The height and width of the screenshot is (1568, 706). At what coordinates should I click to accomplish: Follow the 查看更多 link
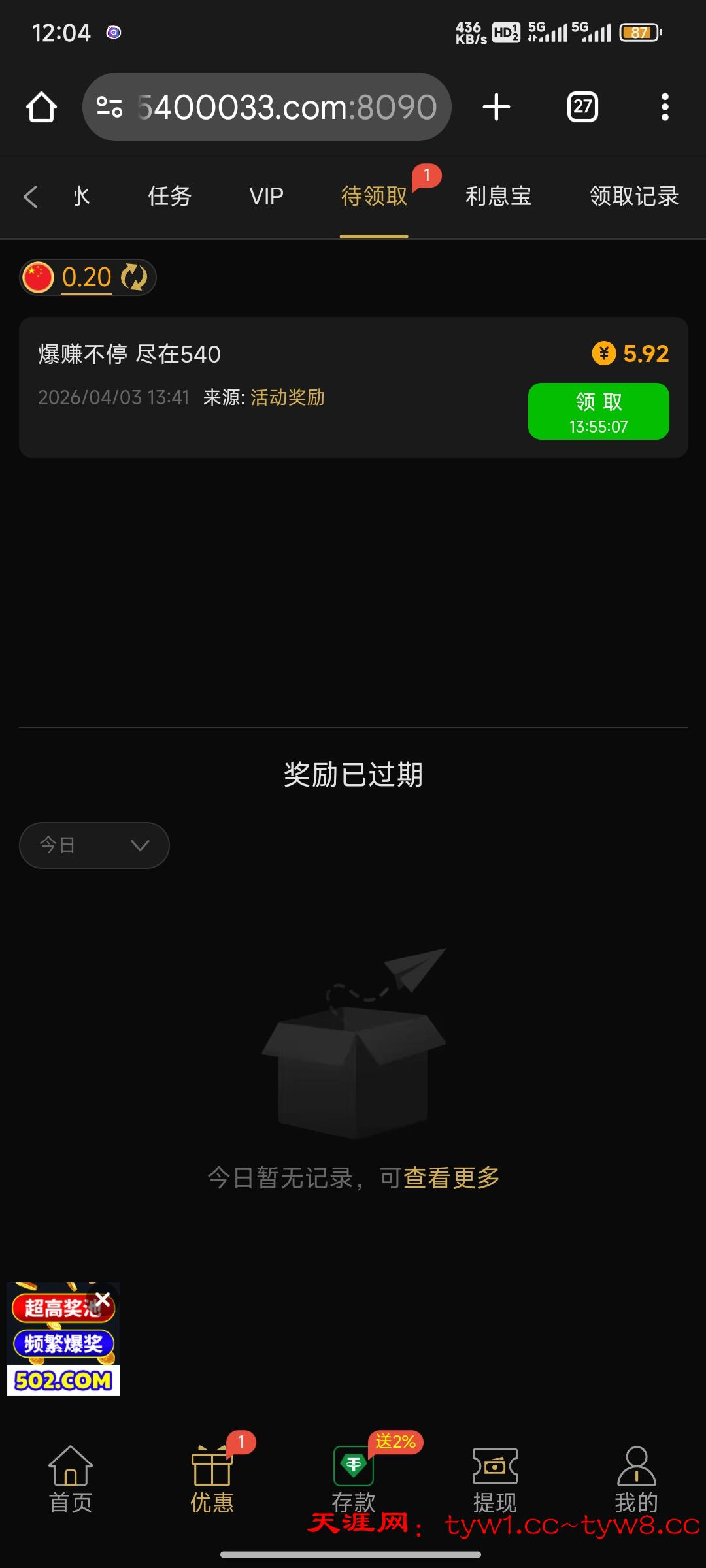tap(452, 1178)
